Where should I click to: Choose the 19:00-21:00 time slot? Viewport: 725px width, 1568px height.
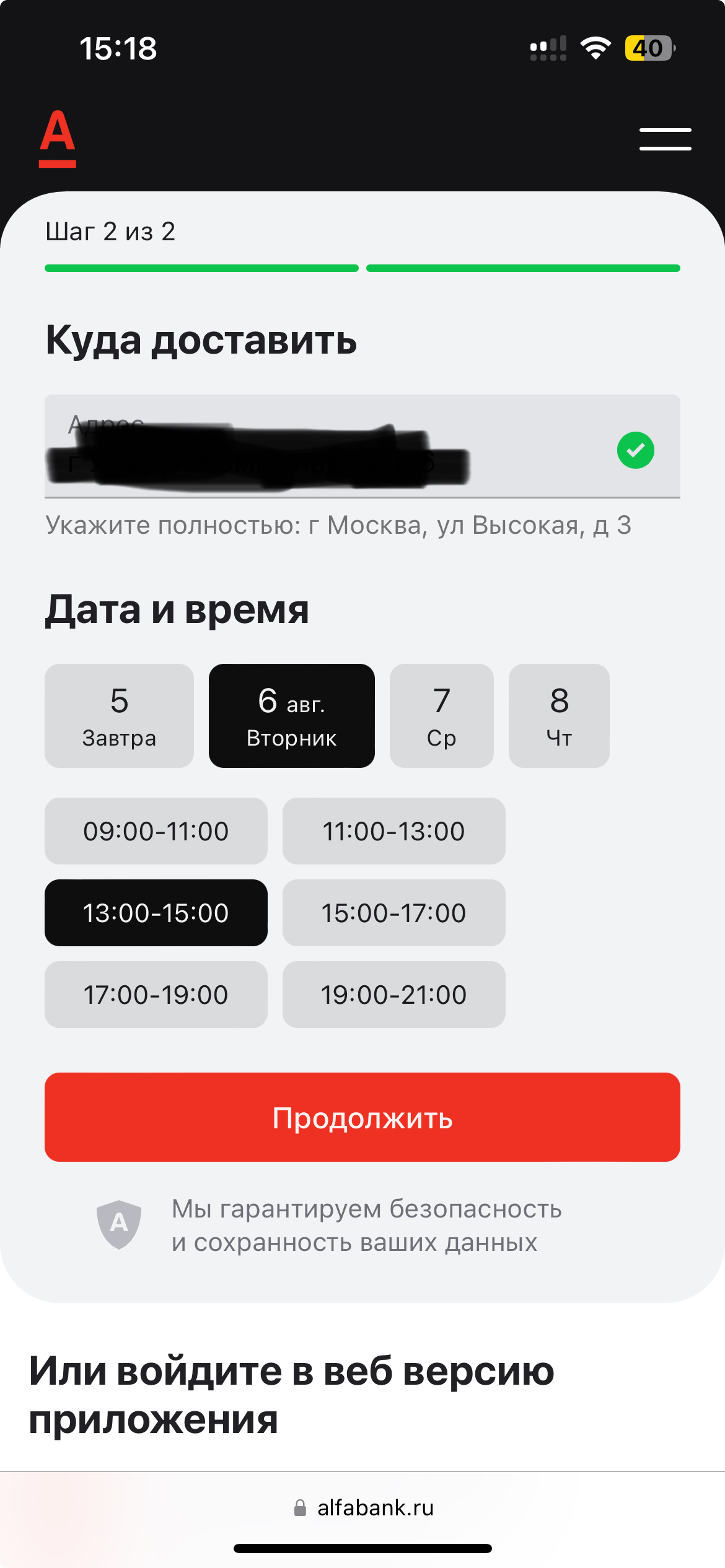coord(394,995)
